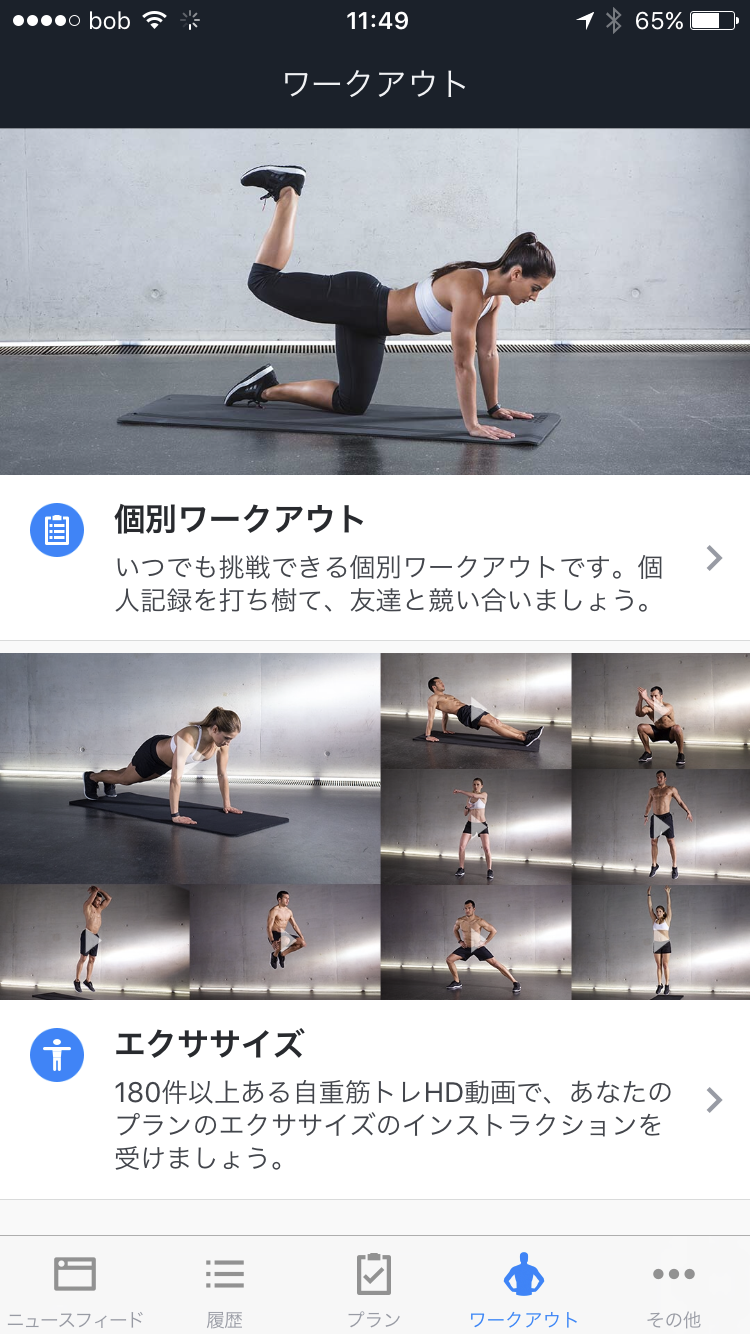This screenshot has width=750, height=1334.
Task: Tap the exercise video collage banner
Action: point(375,826)
